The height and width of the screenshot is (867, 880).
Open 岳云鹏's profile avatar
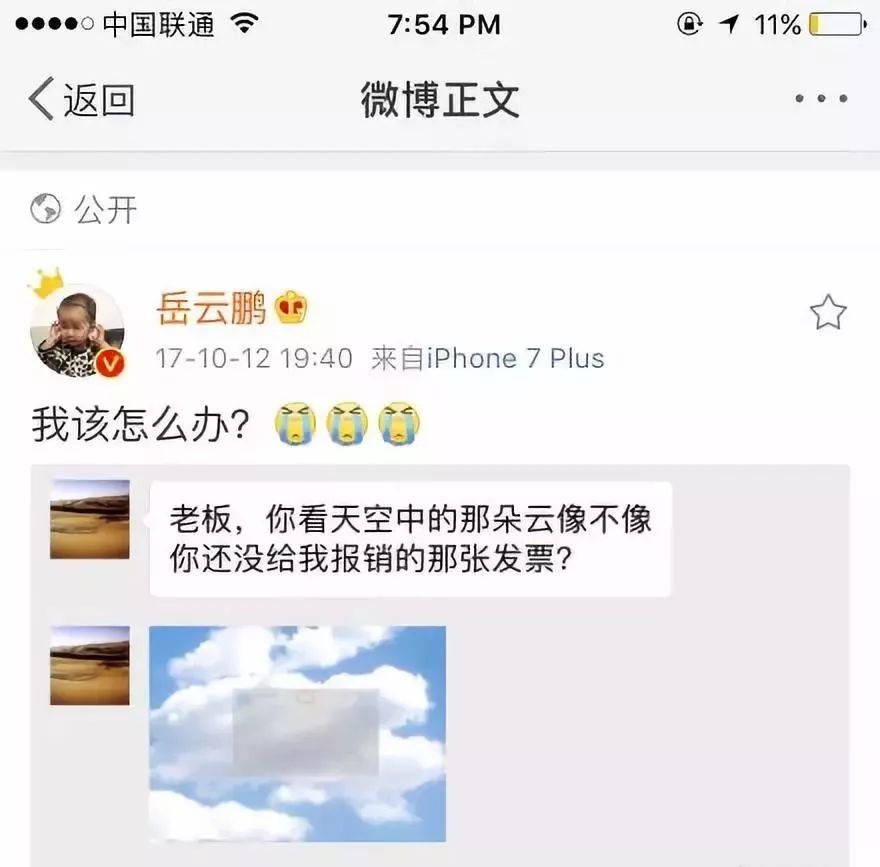(x=78, y=330)
